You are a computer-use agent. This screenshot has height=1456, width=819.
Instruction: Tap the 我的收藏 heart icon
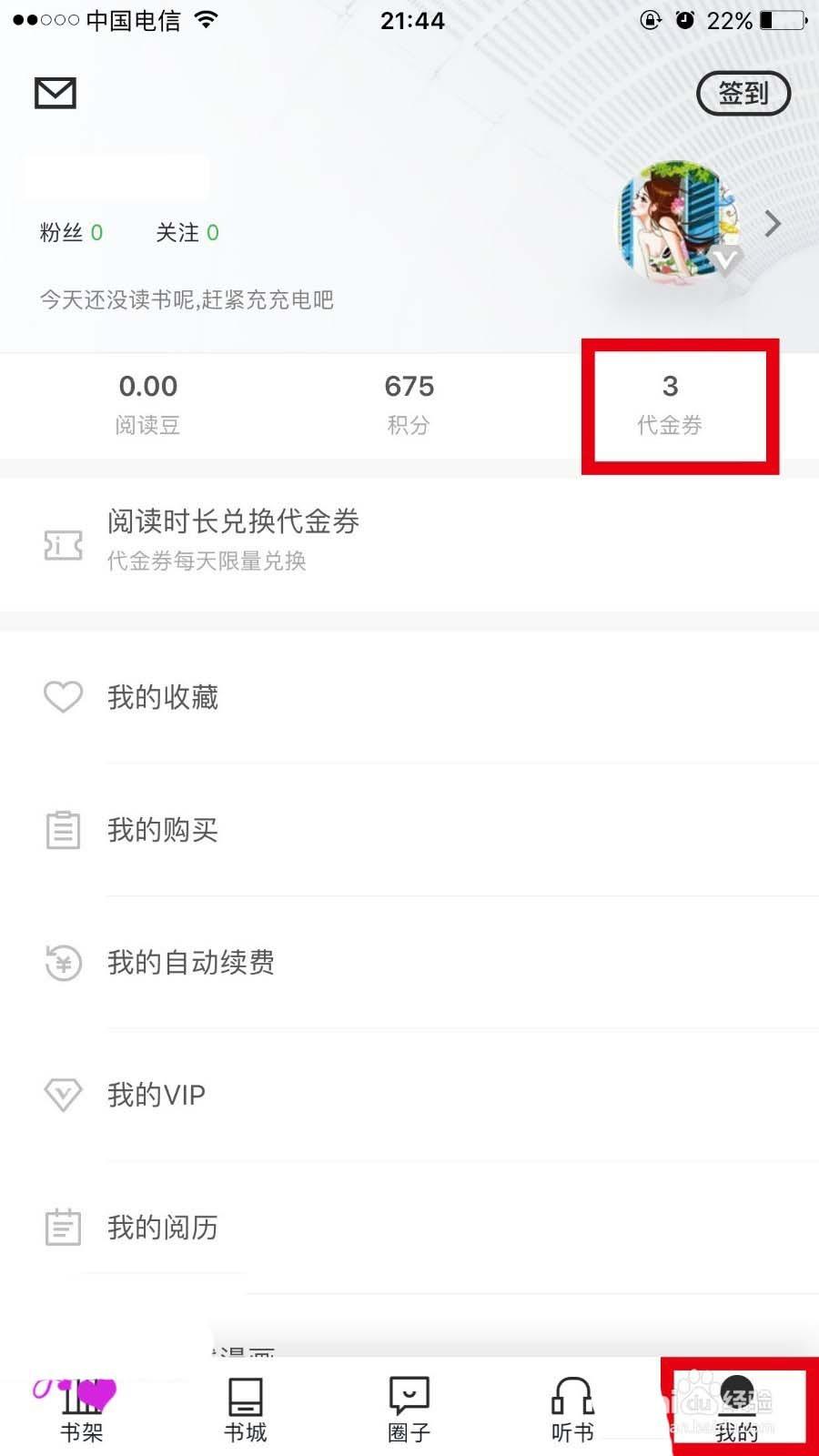pos(62,697)
